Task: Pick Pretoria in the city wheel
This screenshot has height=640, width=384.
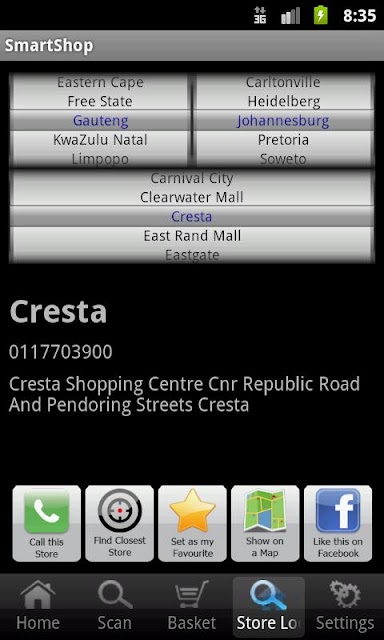Action: coord(283,140)
